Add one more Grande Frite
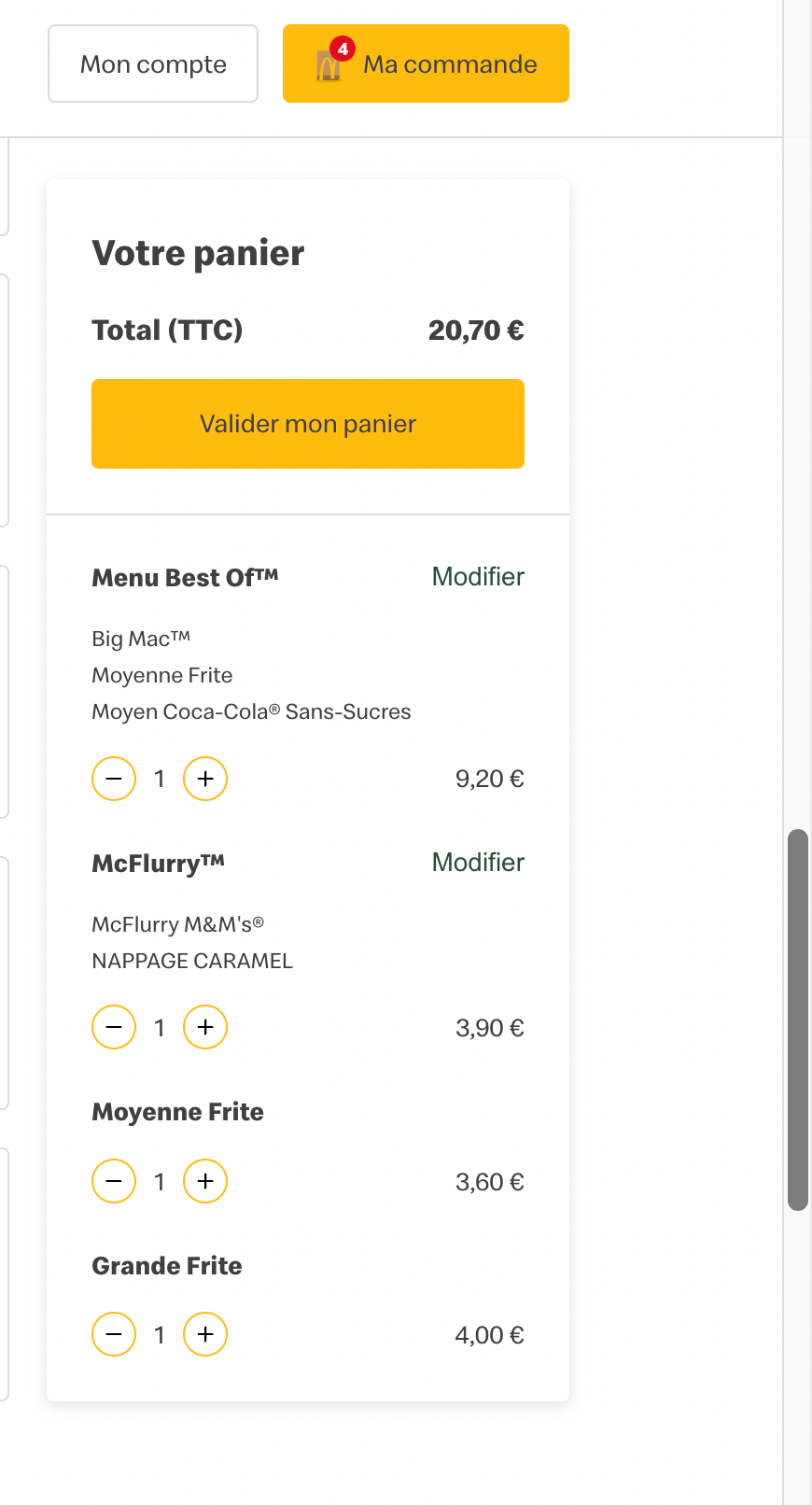 [x=205, y=1334]
